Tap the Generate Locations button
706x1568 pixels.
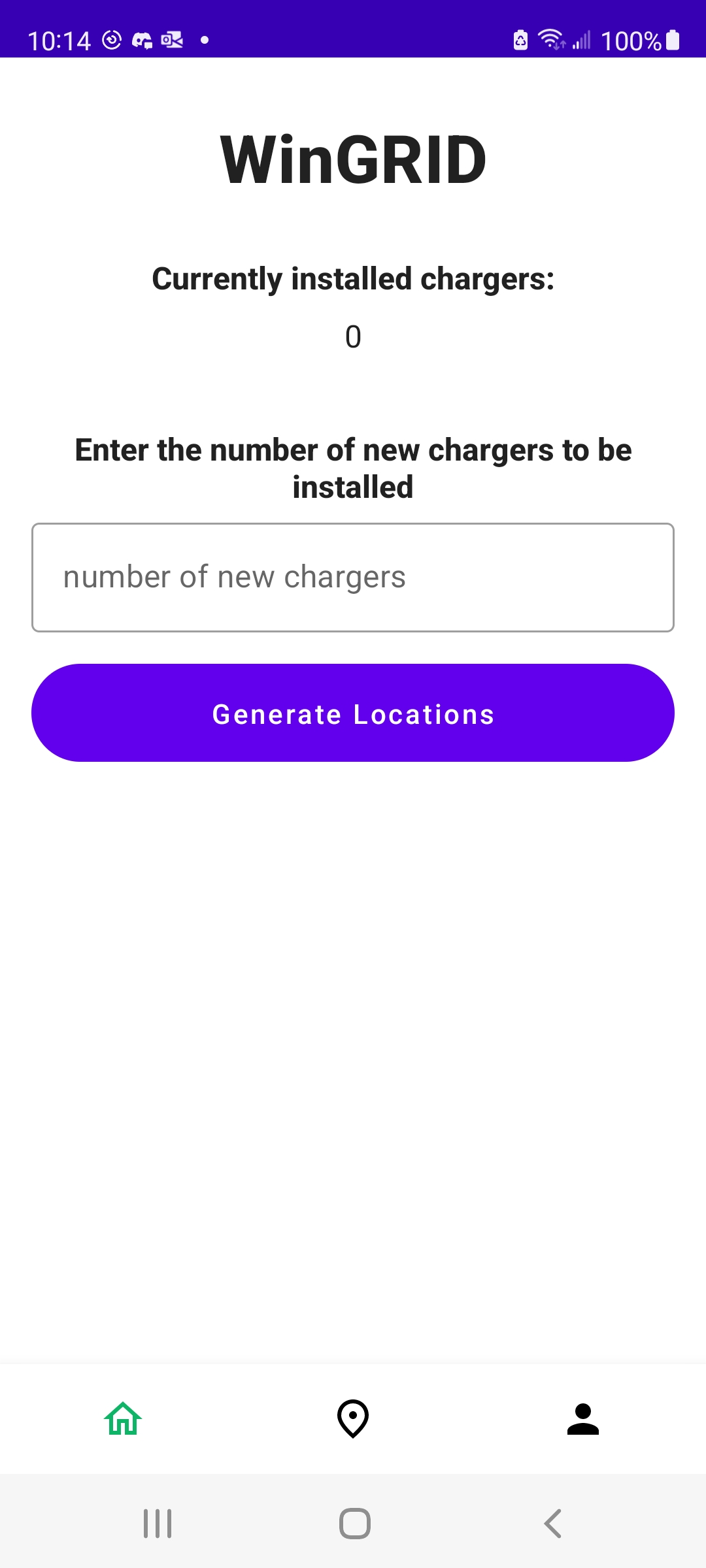pos(353,713)
